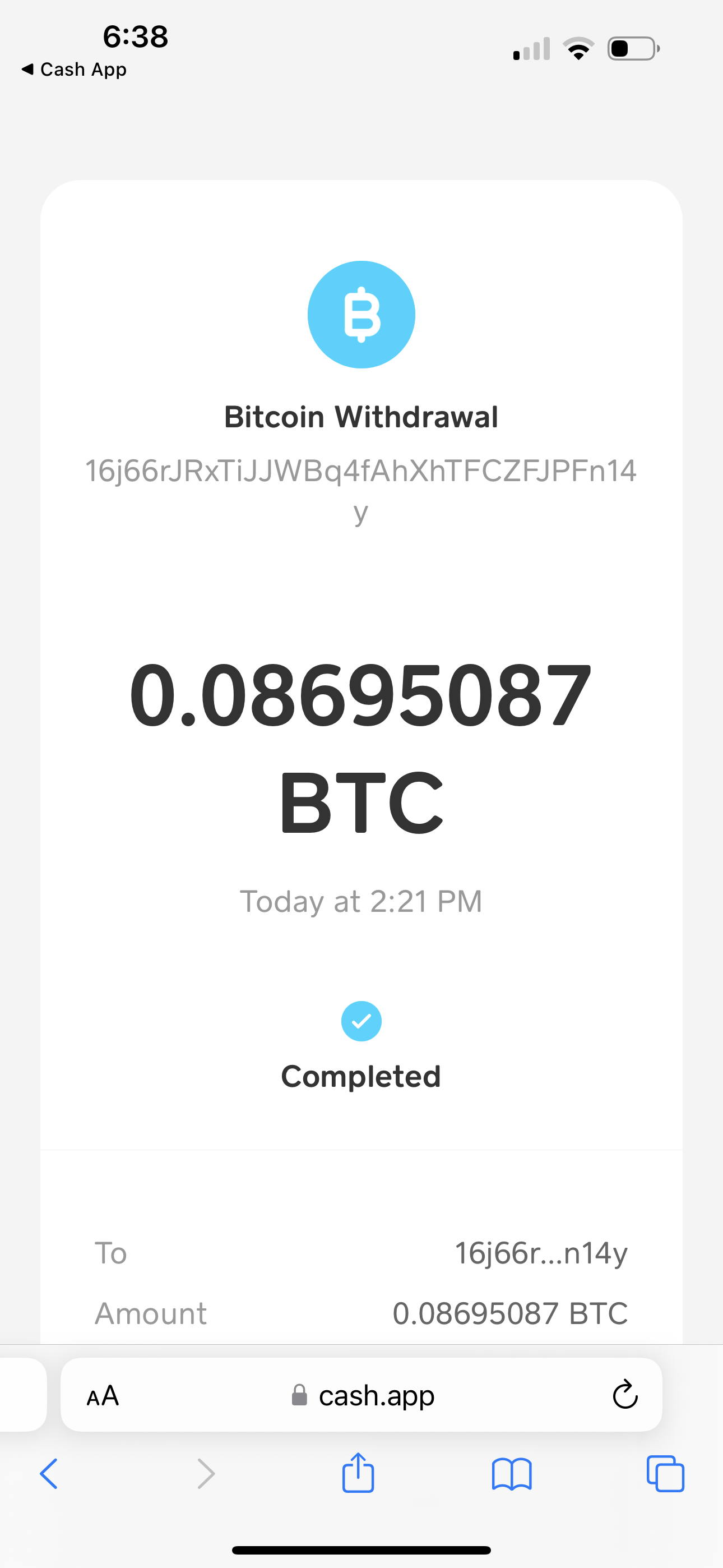This screenshot has height=1568, width=723.
Task: Go back to the previous page
Action: (49, 1474)
